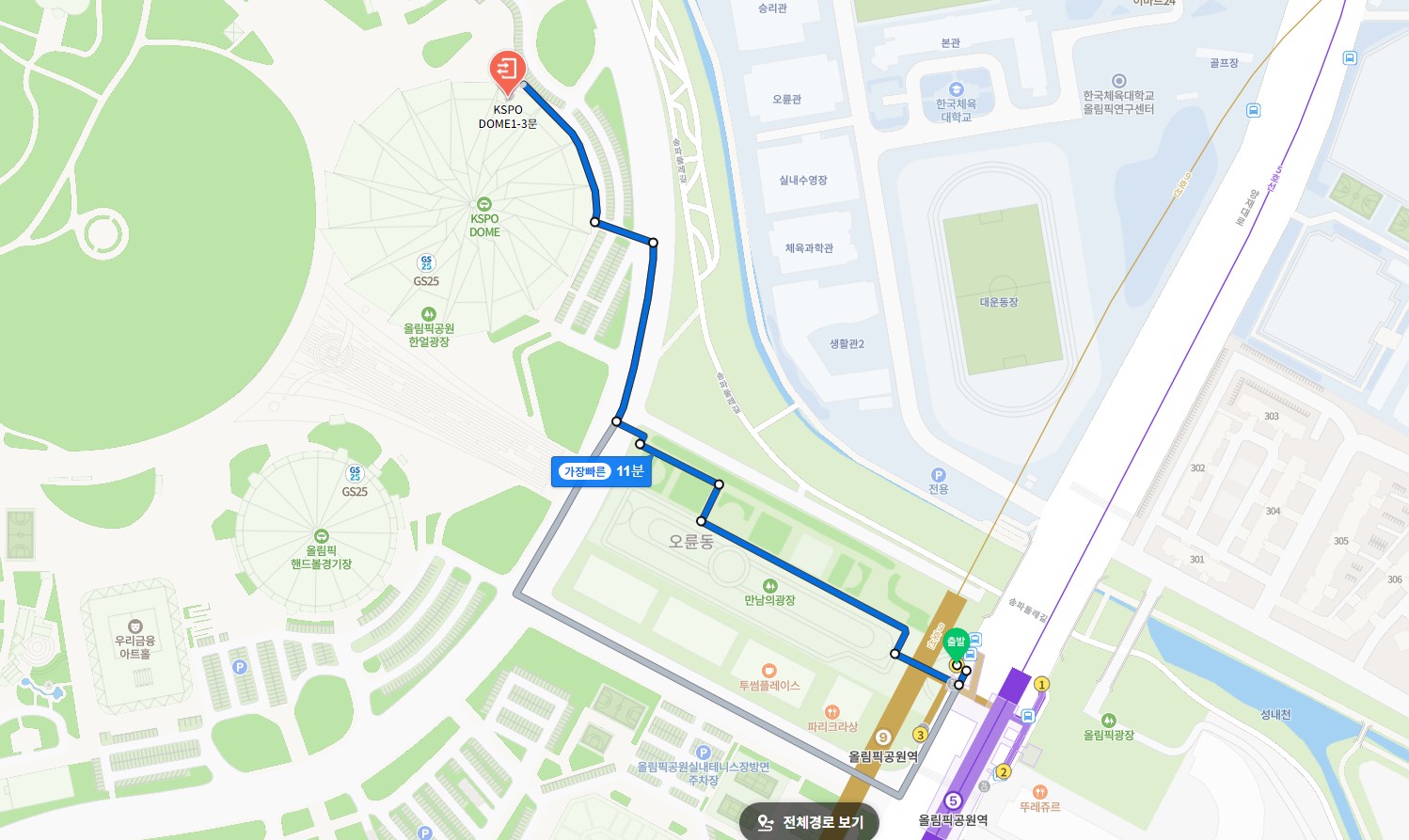Image resolution: width=1409 pixels, height=840 pixels.
Task: Tap the 전체경로 보기 button
Action: click(x=809, y=822)
